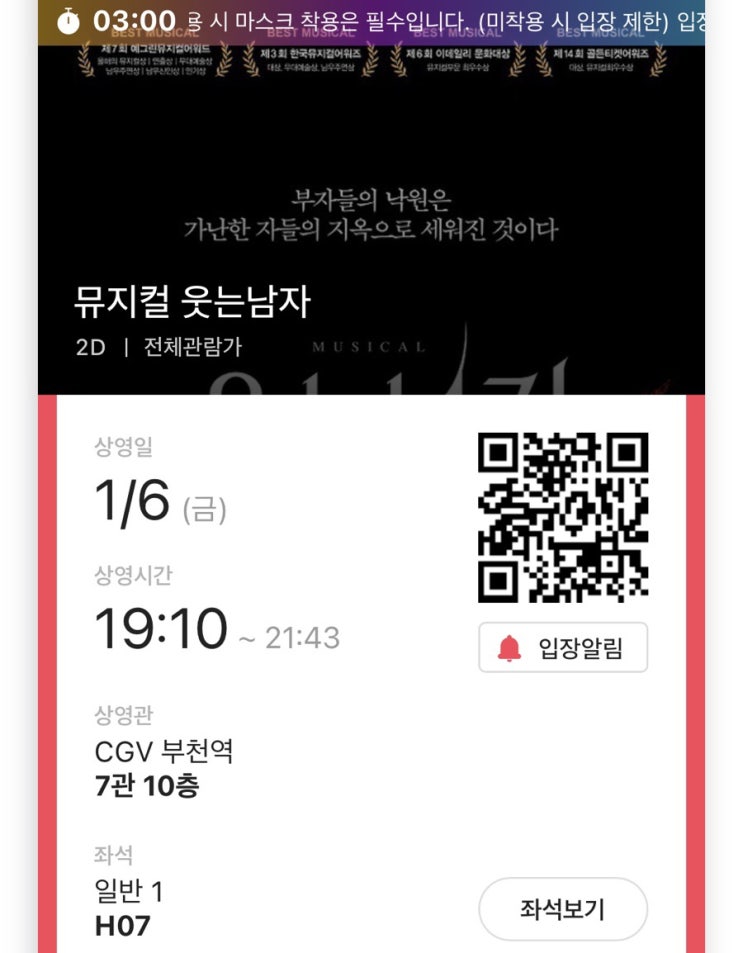Click the movie title 뮤지컬 웃는남자
Viewport: 743px width, 953px height.
pos(193,299)
